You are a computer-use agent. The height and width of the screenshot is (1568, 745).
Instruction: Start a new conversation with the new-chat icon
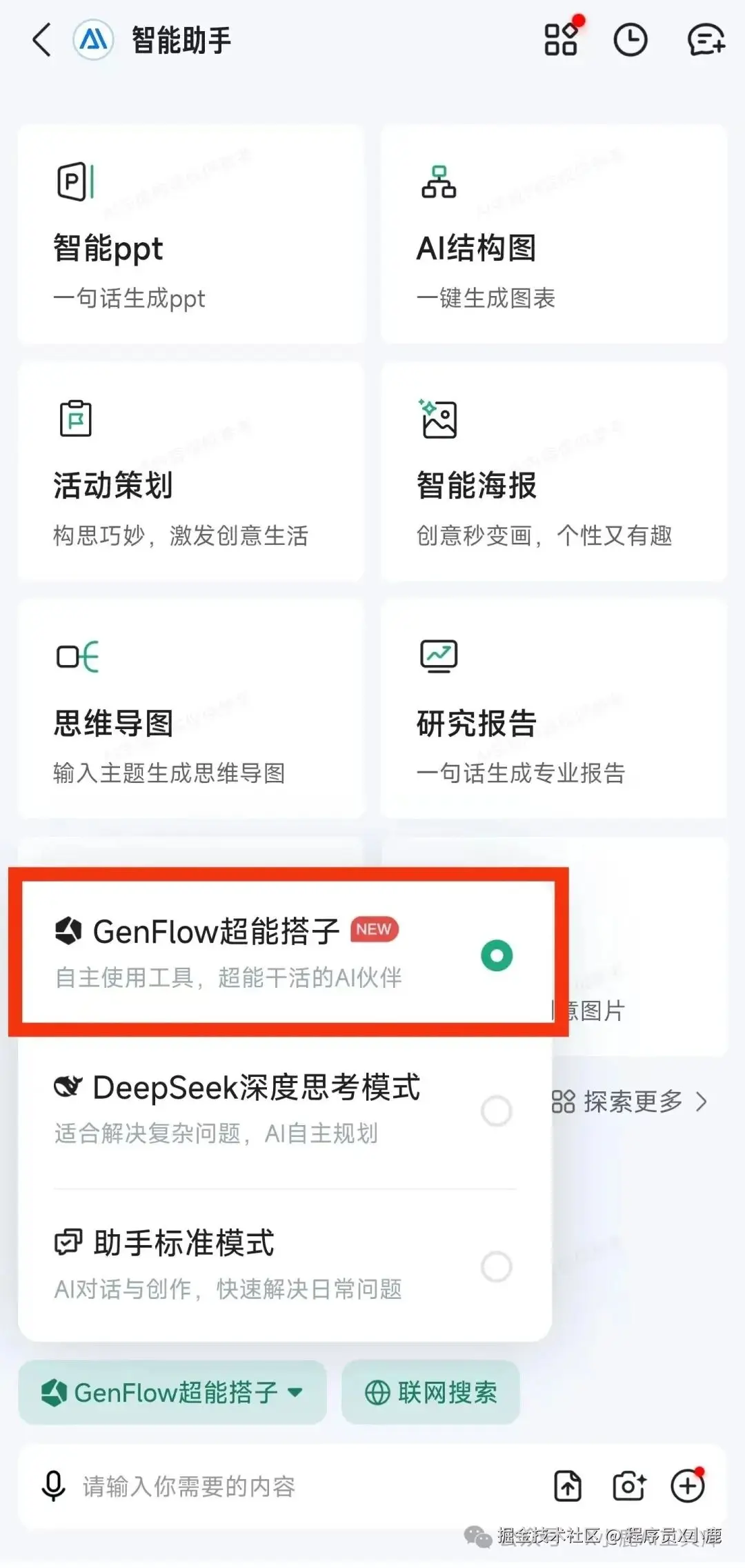705,40
